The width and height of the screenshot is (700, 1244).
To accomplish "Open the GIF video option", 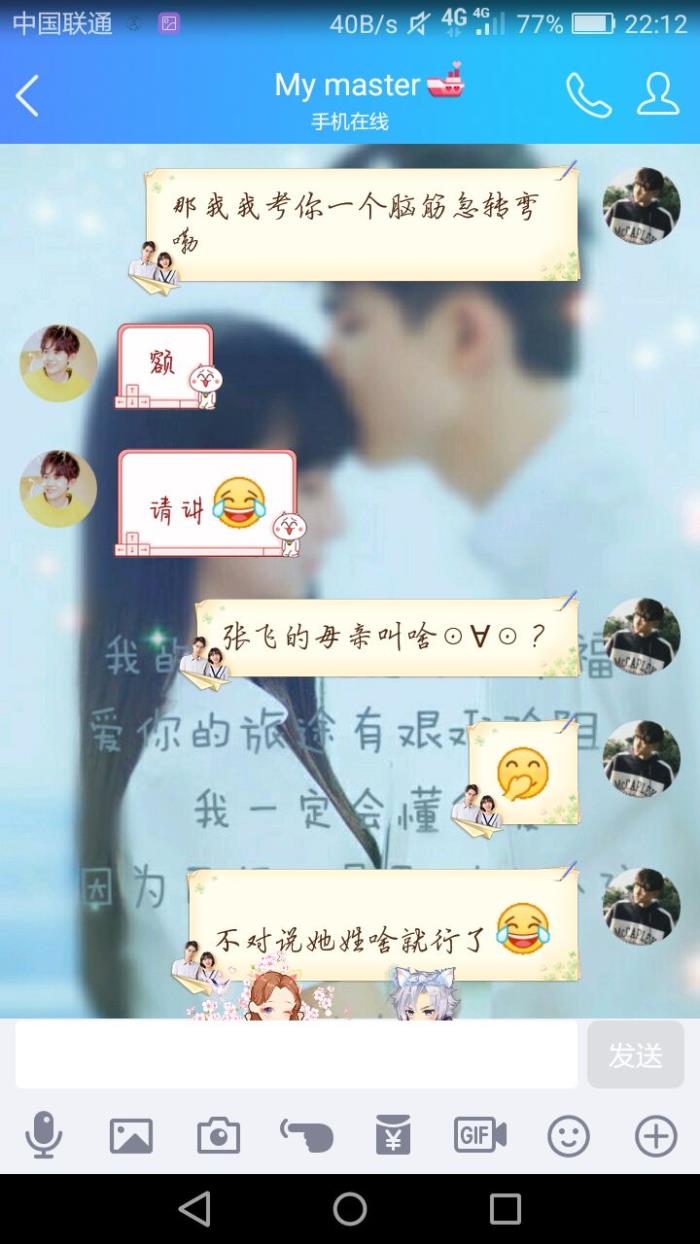I will click(480, 1135).
